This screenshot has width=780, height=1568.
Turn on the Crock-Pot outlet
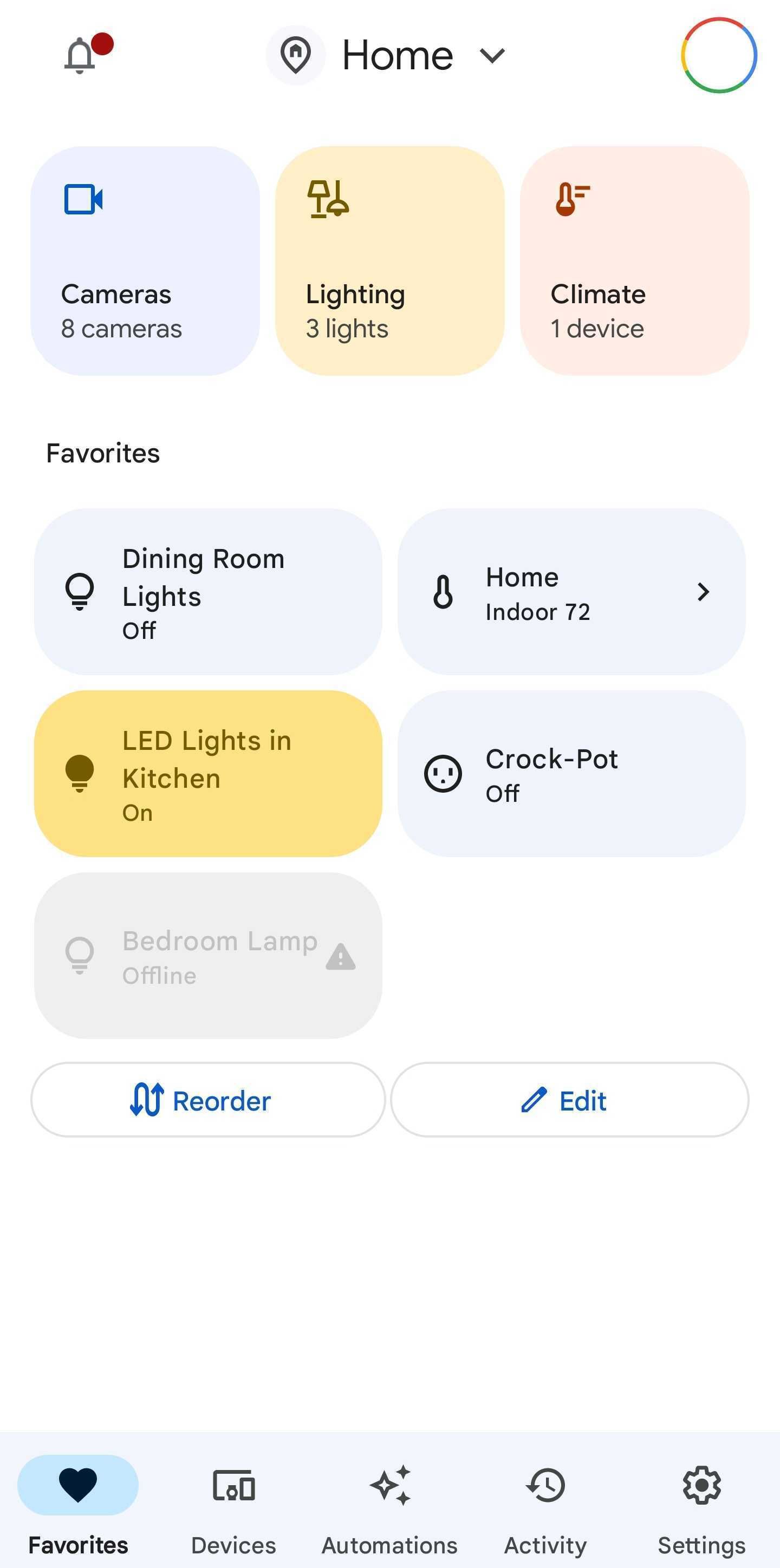click(573, 774)
